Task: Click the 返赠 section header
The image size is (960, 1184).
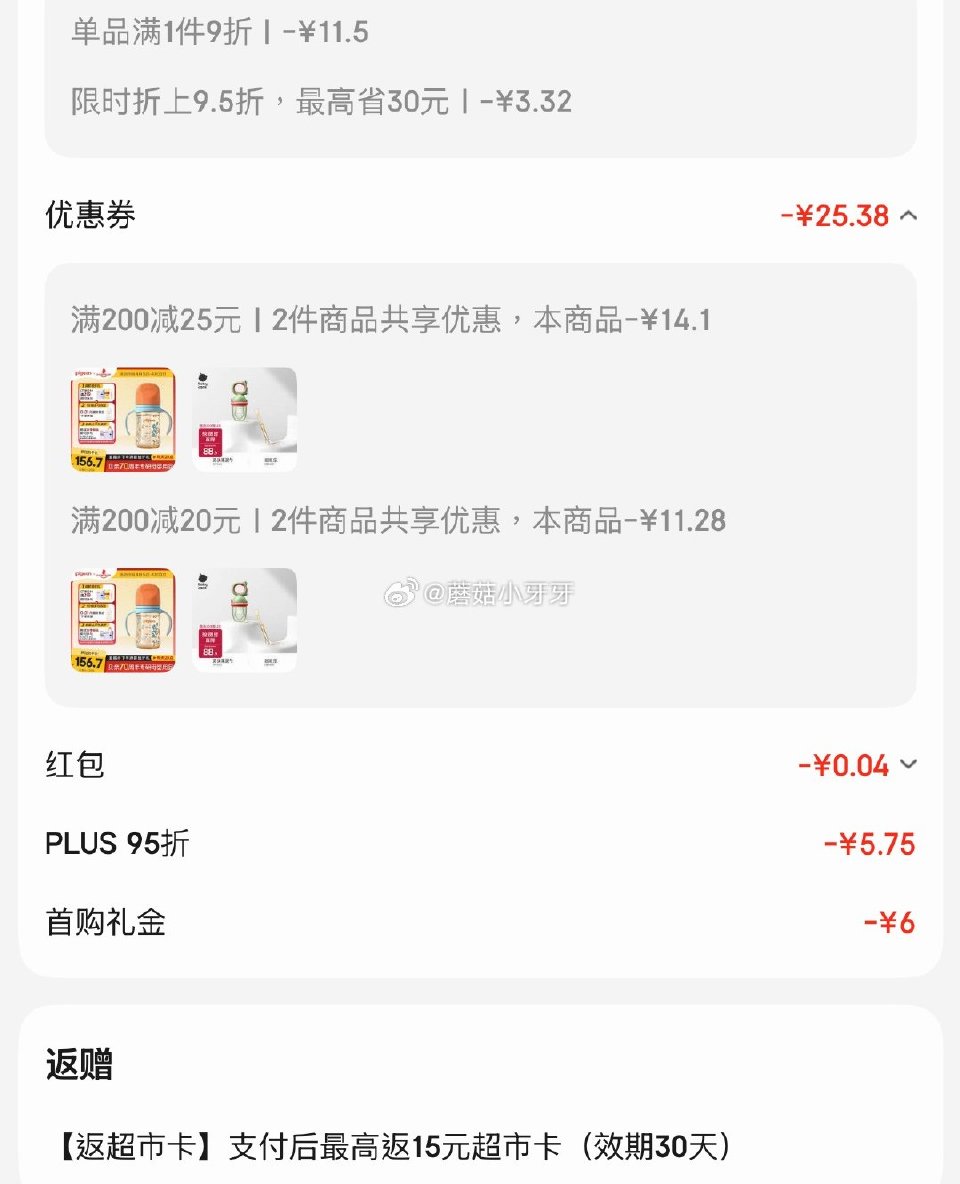Action: (79, 1067)
